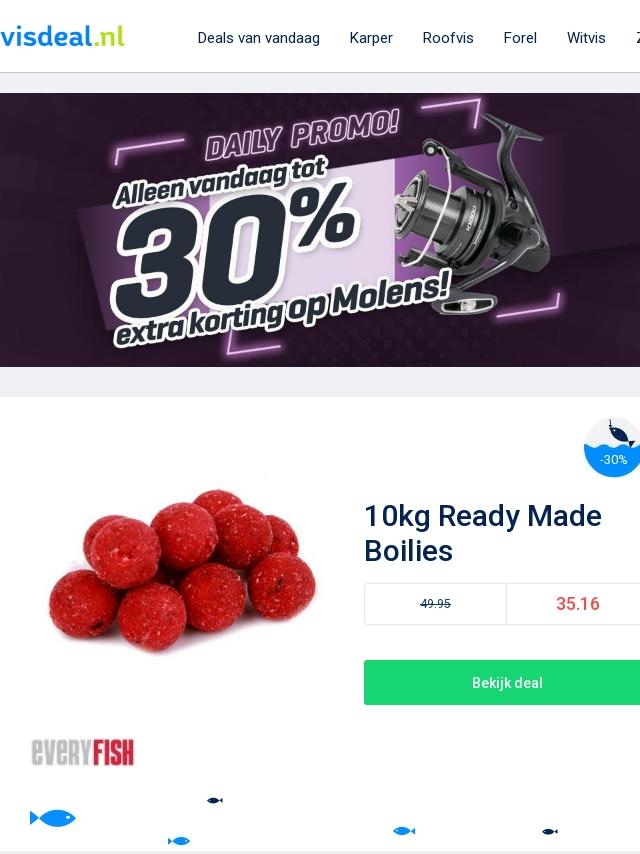
Task: Open the 10kg Ready Made Boilies title
Action: [x=483, y=533]
